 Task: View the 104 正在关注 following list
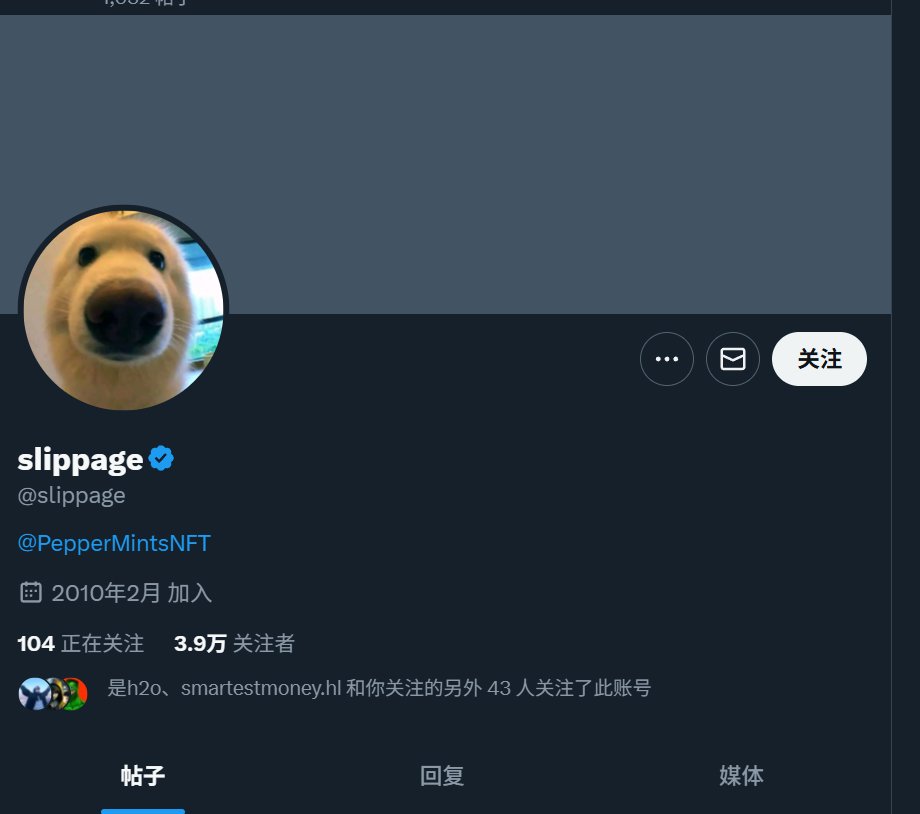tap(81, 643)
